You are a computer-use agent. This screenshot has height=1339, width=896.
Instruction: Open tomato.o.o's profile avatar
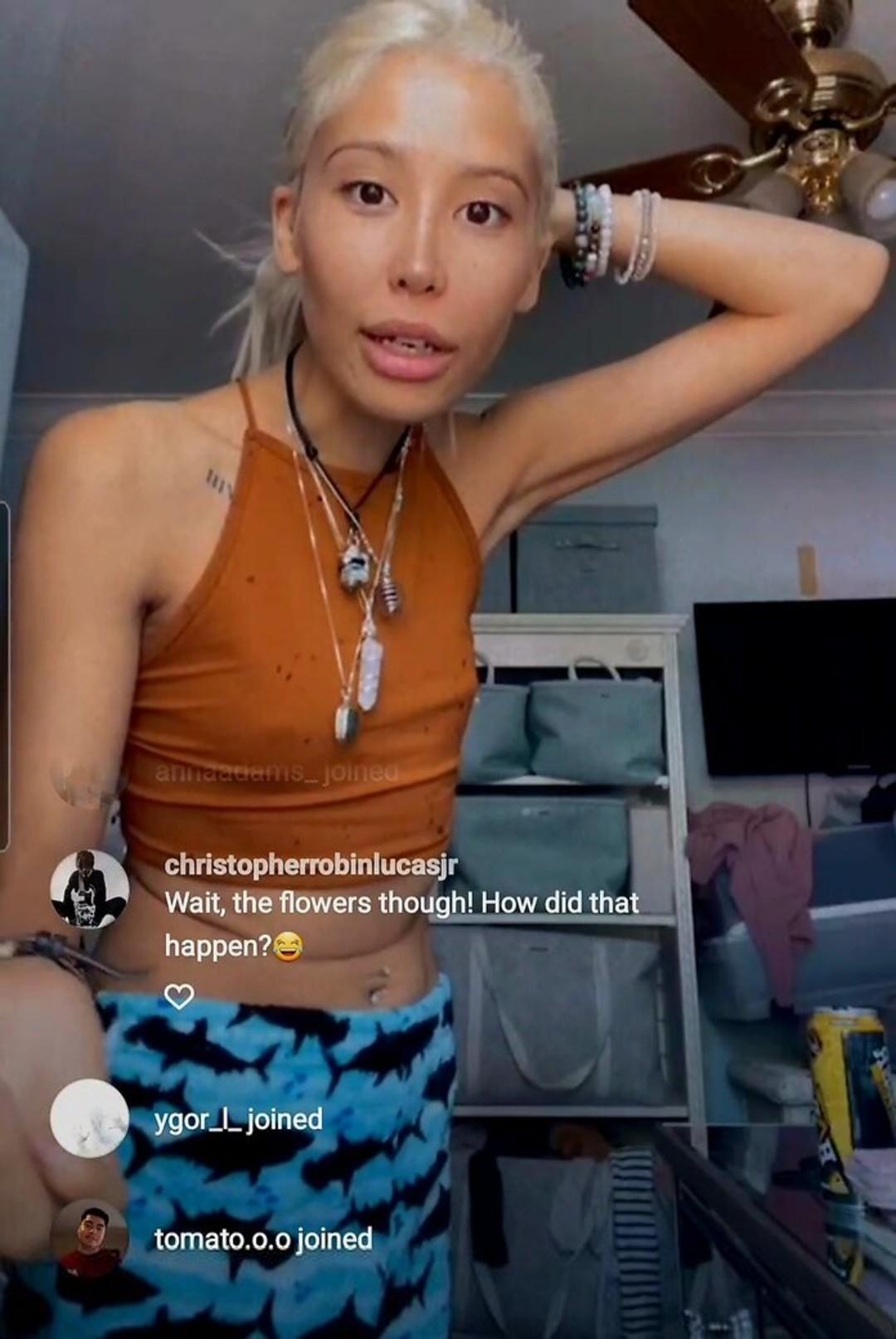click(90, 1239)
